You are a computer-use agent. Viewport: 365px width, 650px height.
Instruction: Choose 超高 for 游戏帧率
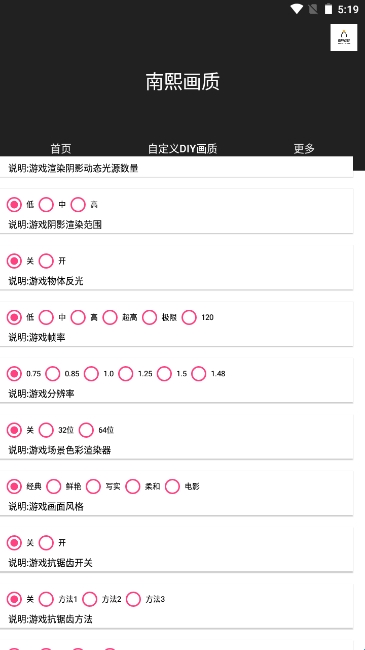pyautogui.click(x=110, y=317)
